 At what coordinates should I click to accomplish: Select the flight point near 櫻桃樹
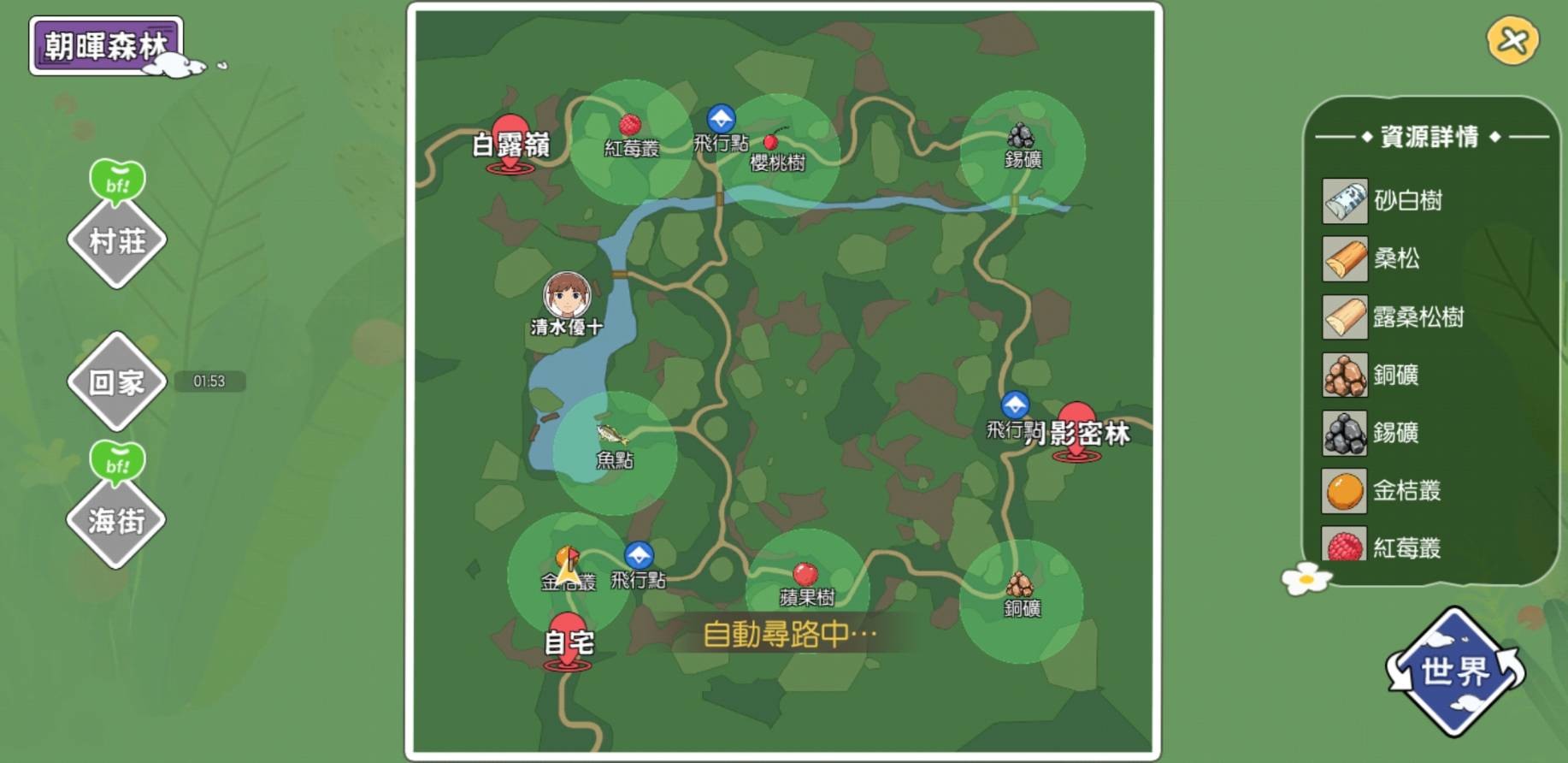click(721, 120)
